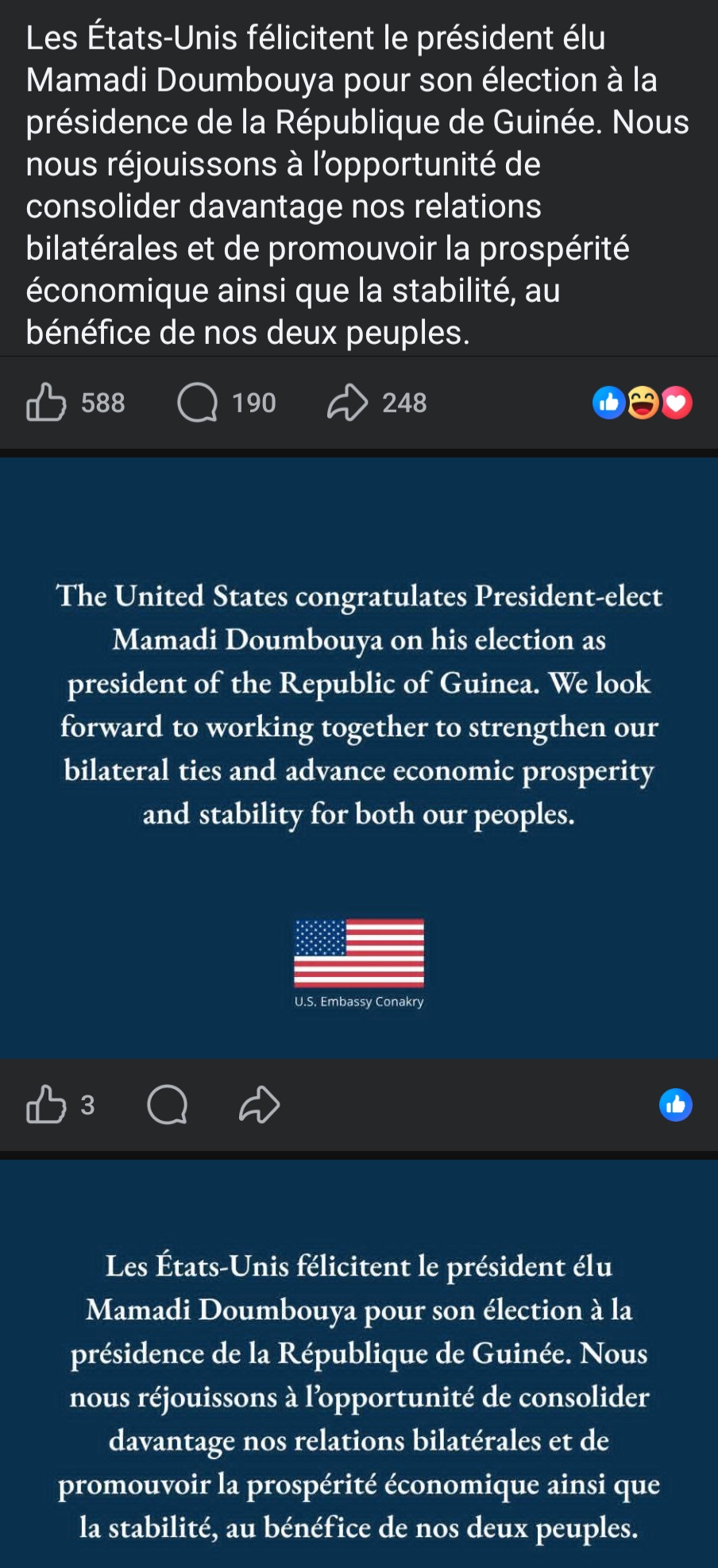The height and width of the screenshot is (1568, 718).
Task: View reactions summary on the main post
Action: pyautogui.click(x=642, y=403)
